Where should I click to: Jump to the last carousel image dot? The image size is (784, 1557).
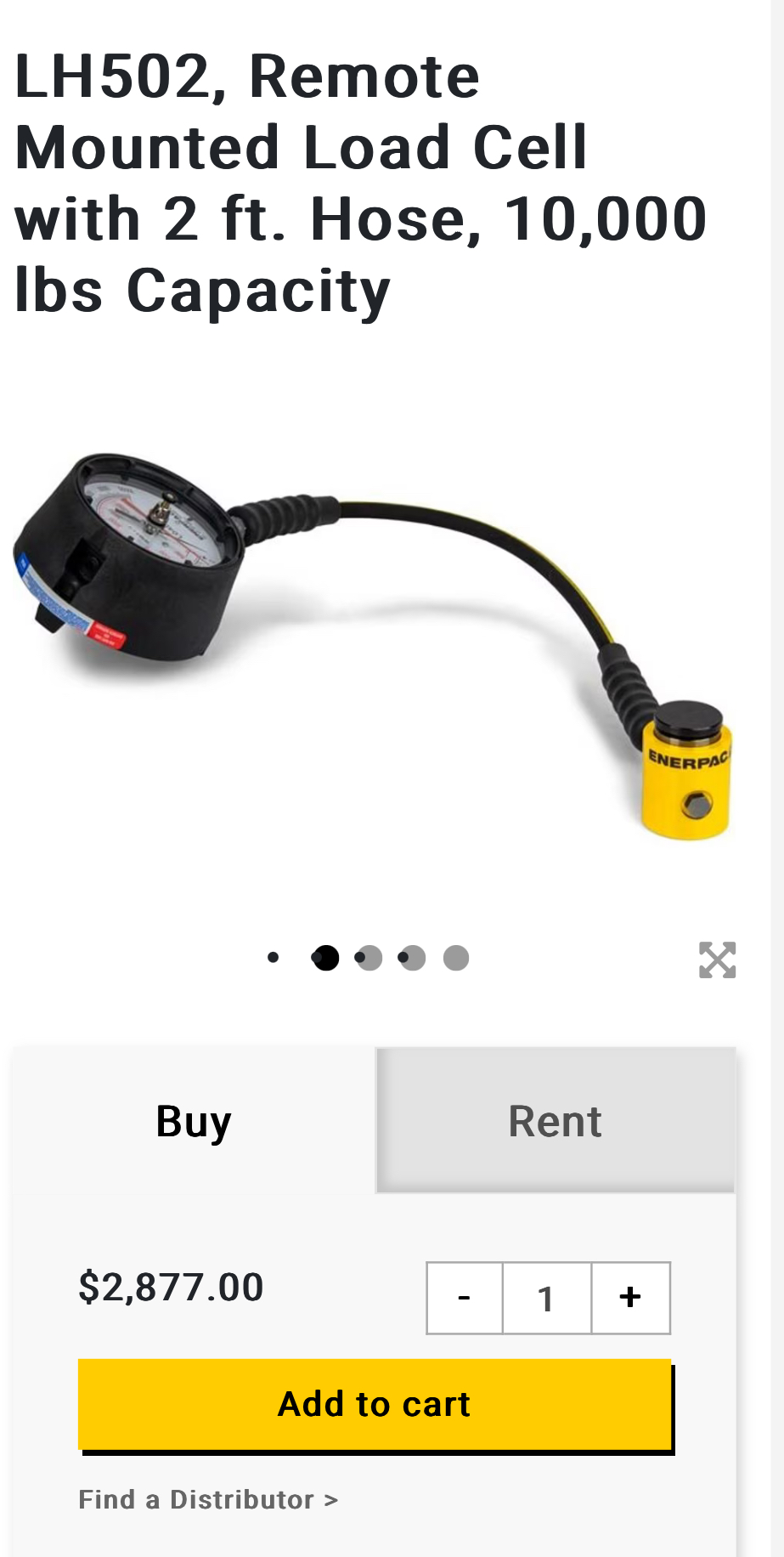point(456,958)
